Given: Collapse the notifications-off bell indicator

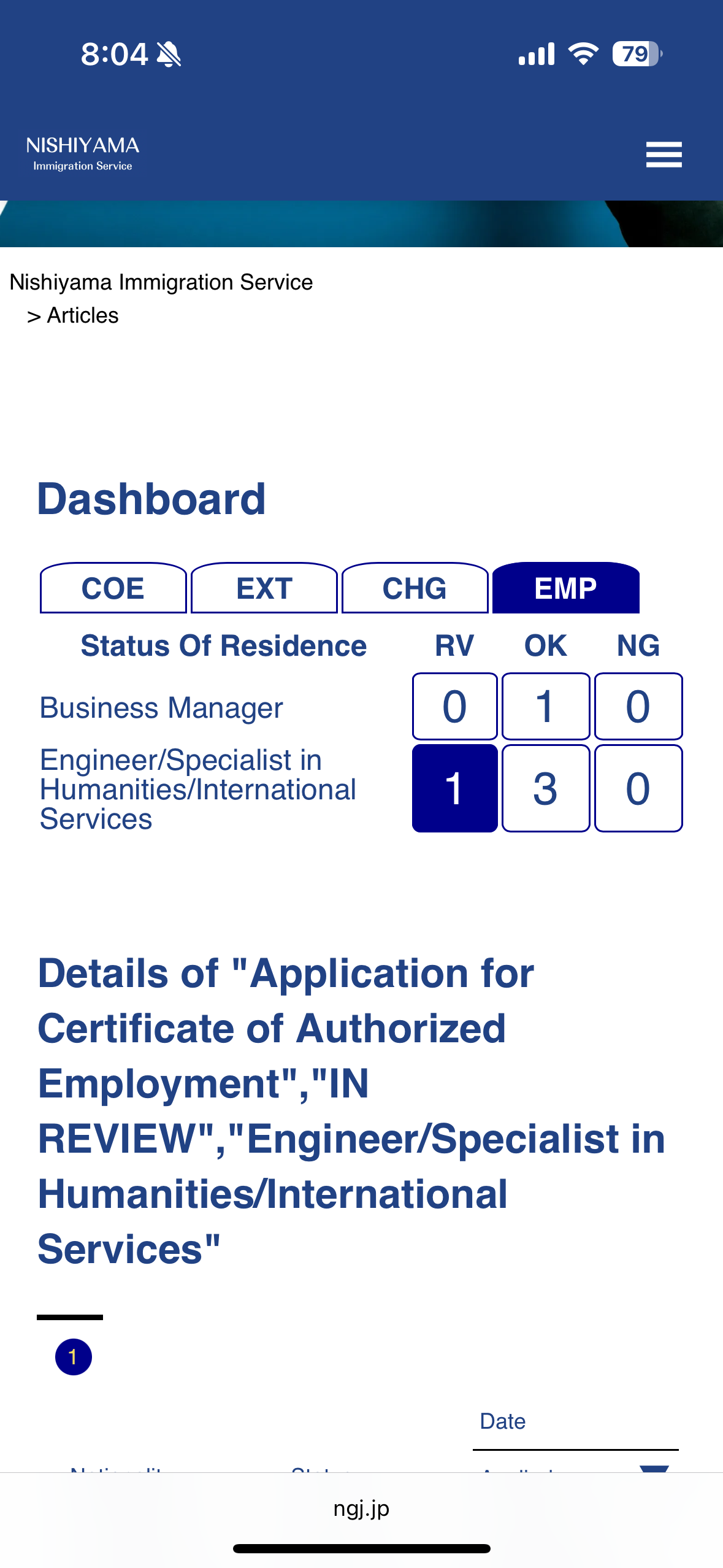Looking at the screenshot, I should point(168,54).
